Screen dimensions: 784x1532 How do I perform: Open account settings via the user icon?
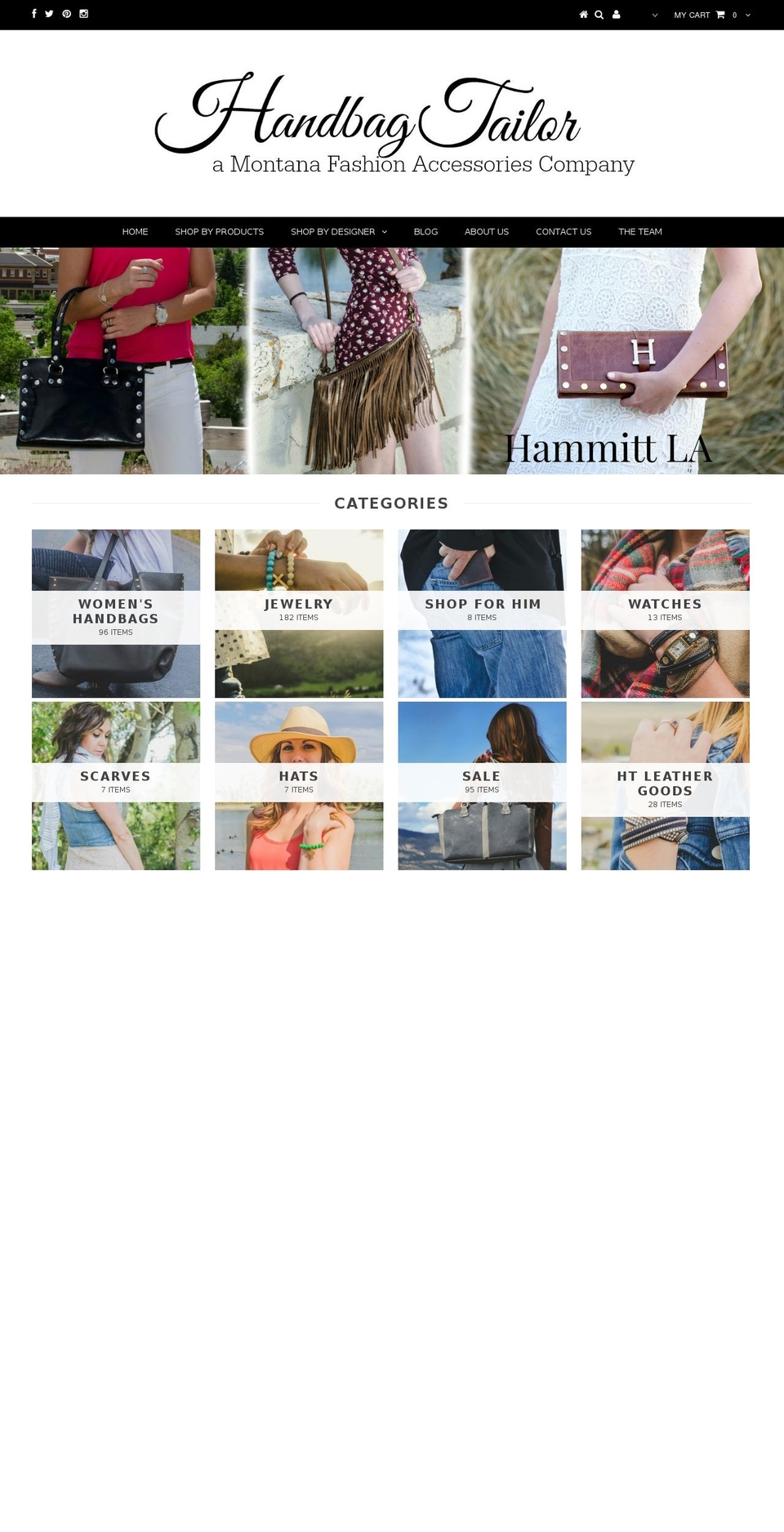[616, 14]
